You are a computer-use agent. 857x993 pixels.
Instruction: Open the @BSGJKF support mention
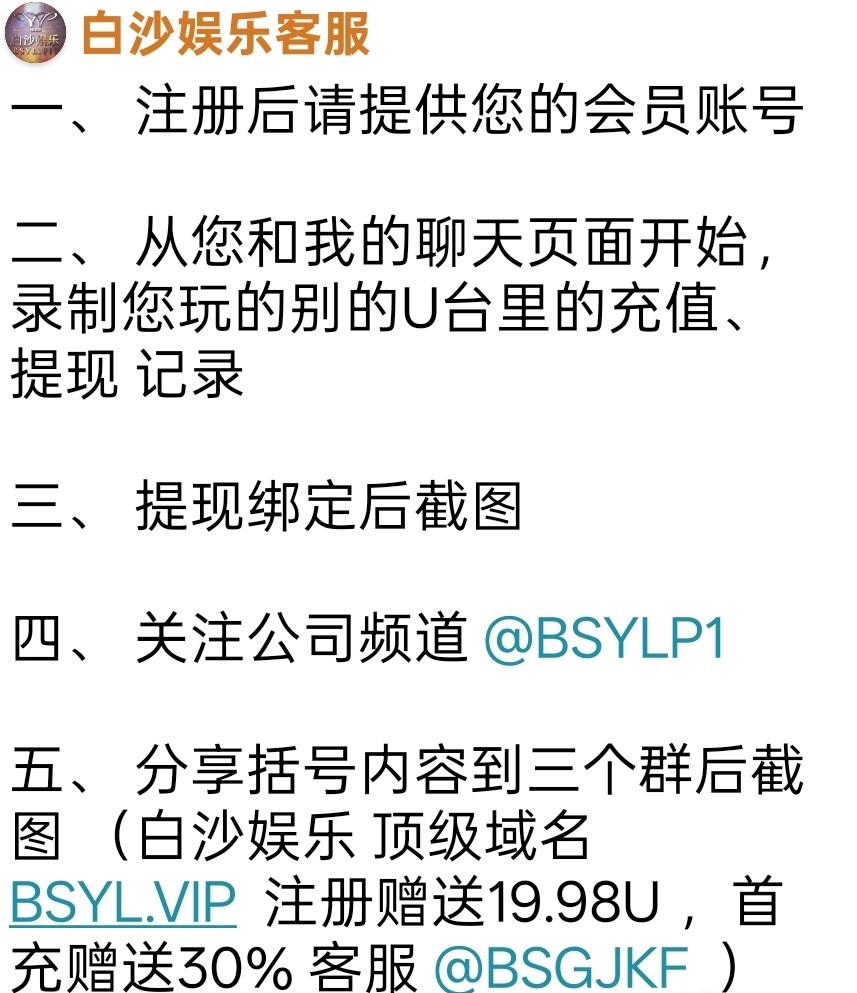coord(561,967)
